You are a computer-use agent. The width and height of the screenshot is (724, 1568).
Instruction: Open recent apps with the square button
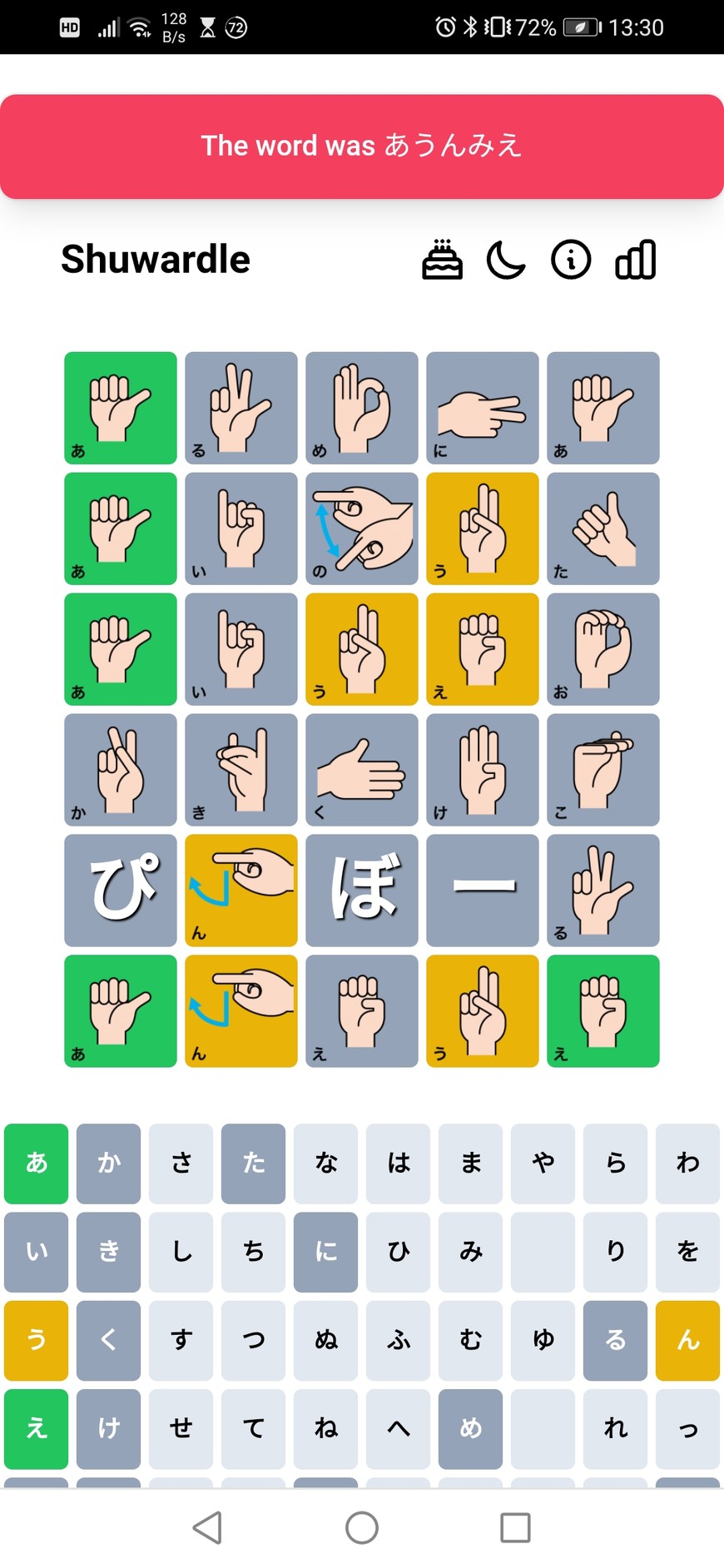click(515, 1527)
